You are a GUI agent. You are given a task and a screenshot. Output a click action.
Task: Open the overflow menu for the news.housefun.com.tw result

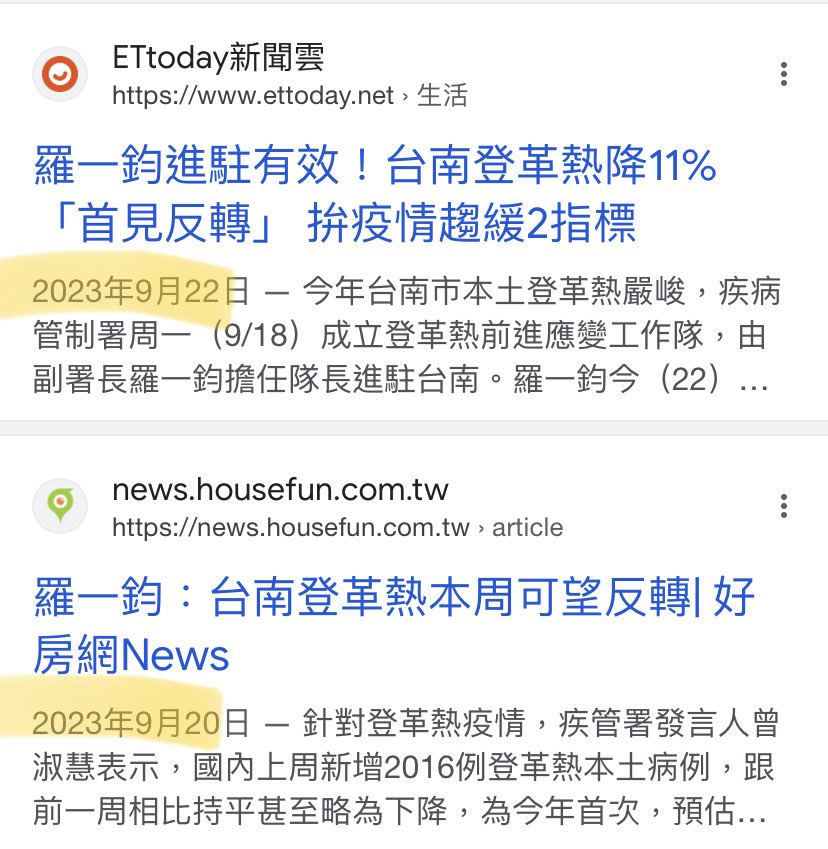(784, 507)
